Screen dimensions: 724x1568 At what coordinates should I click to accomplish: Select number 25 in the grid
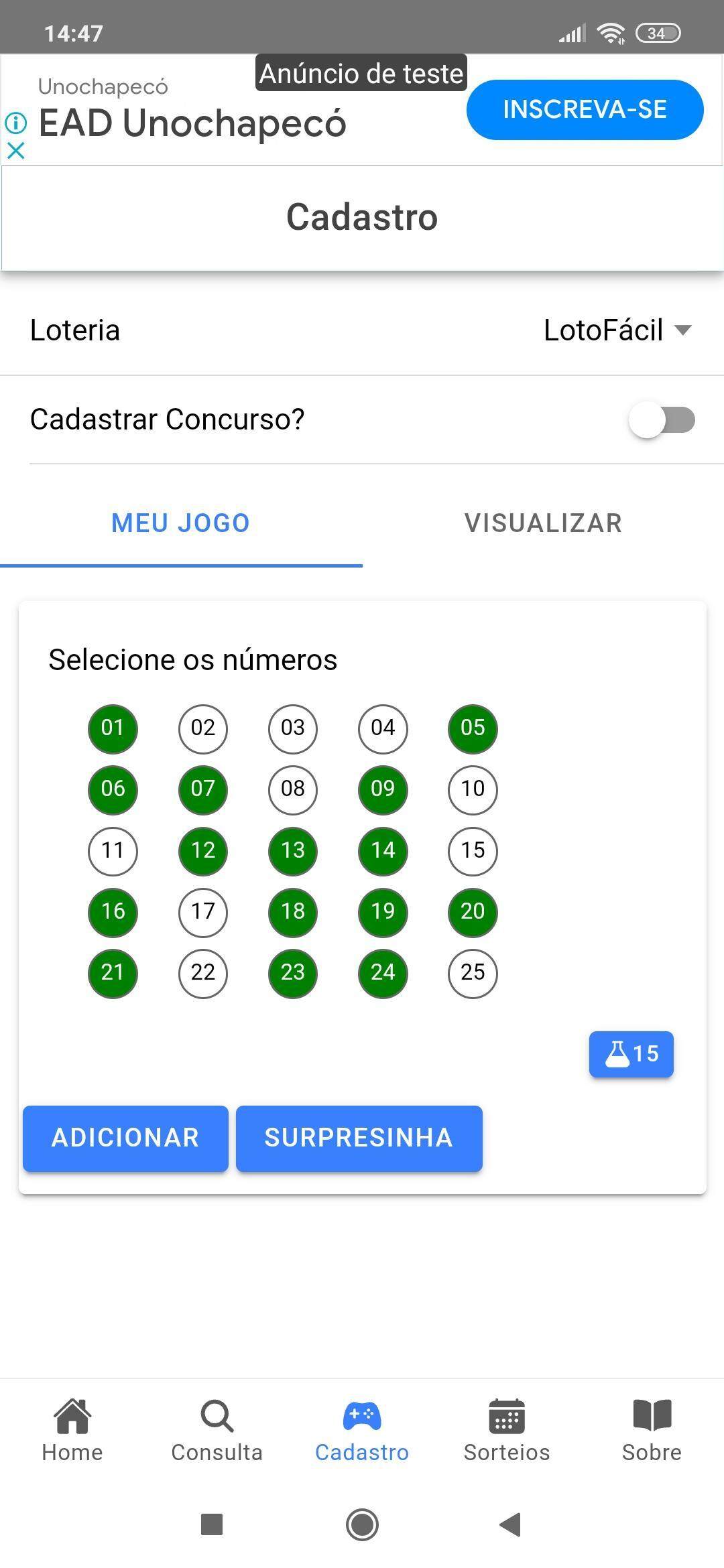(473, 973)
